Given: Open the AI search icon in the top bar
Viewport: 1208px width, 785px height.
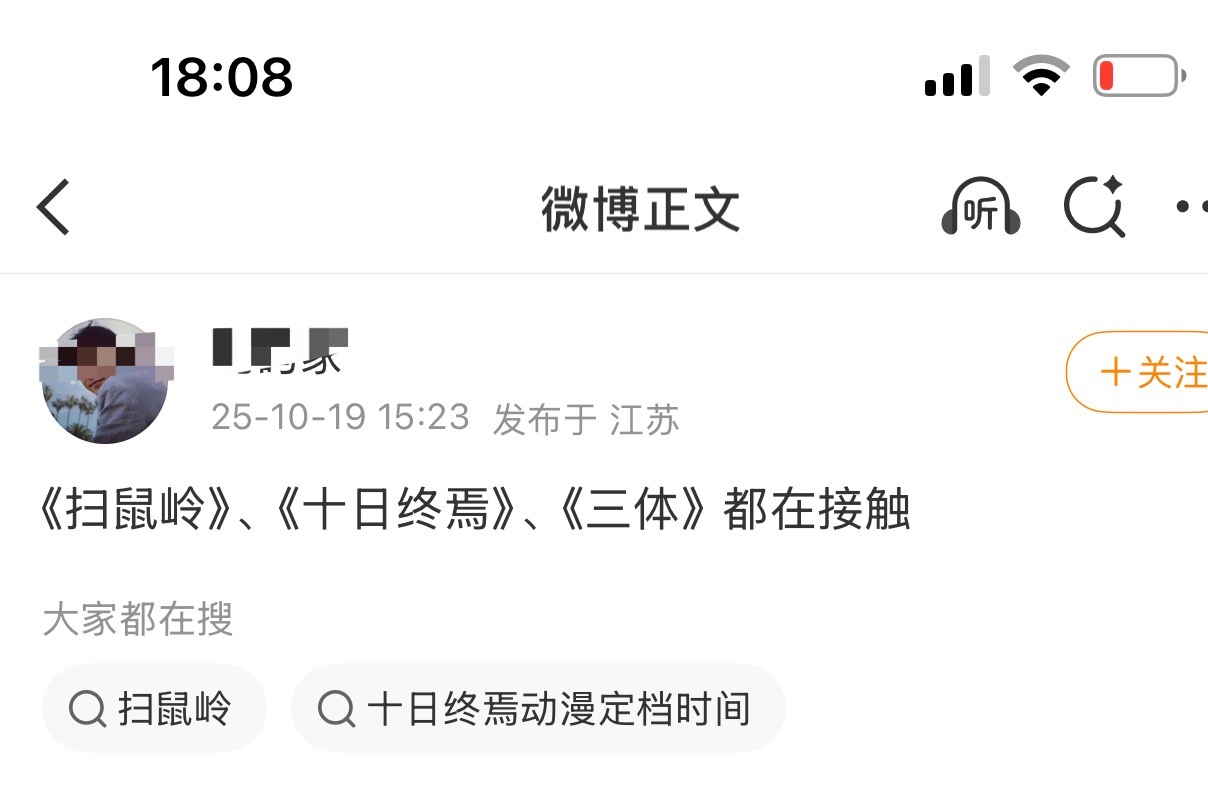Looking at the screenshot, I should pyautogui.click(x=1094, y=208).
